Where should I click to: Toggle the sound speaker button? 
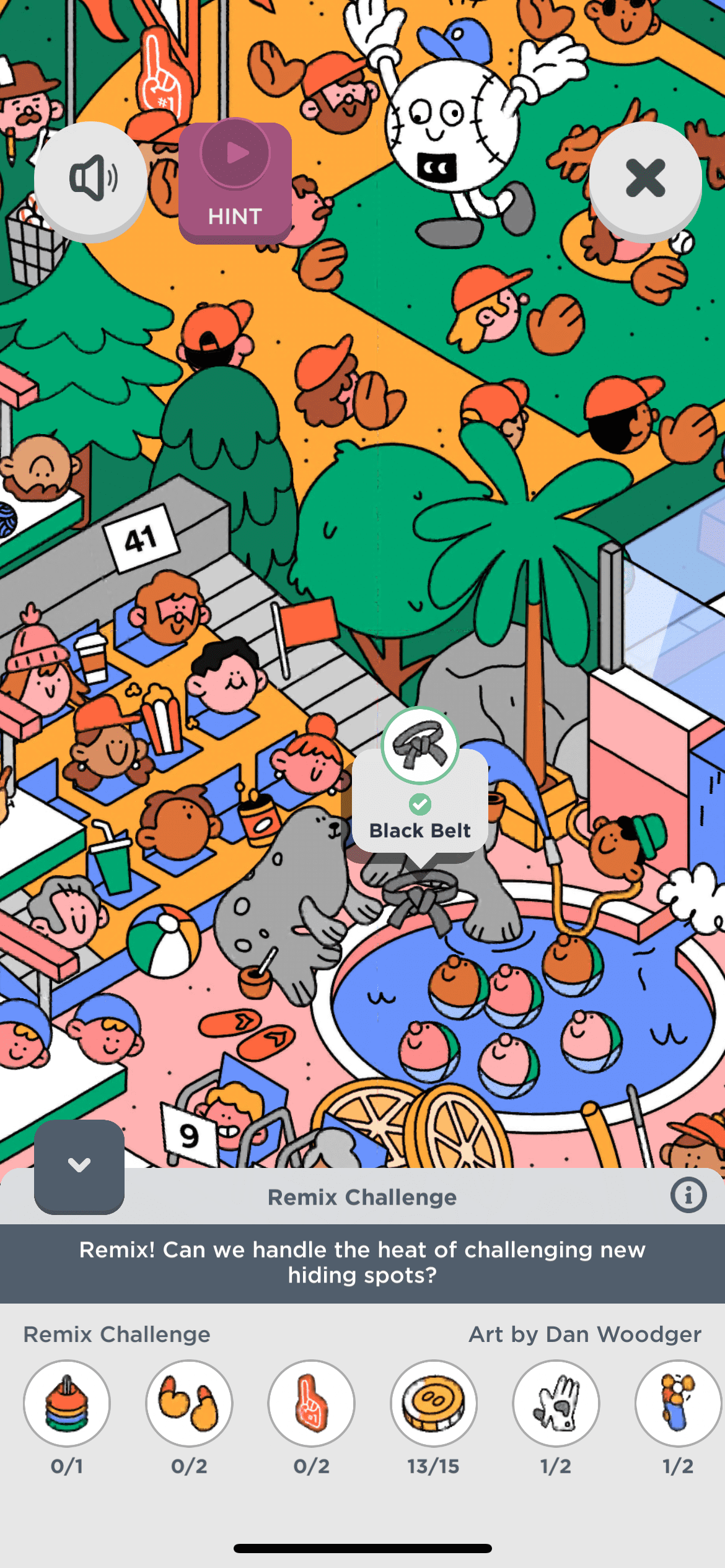pyautogui.click(x=91, y=178)
